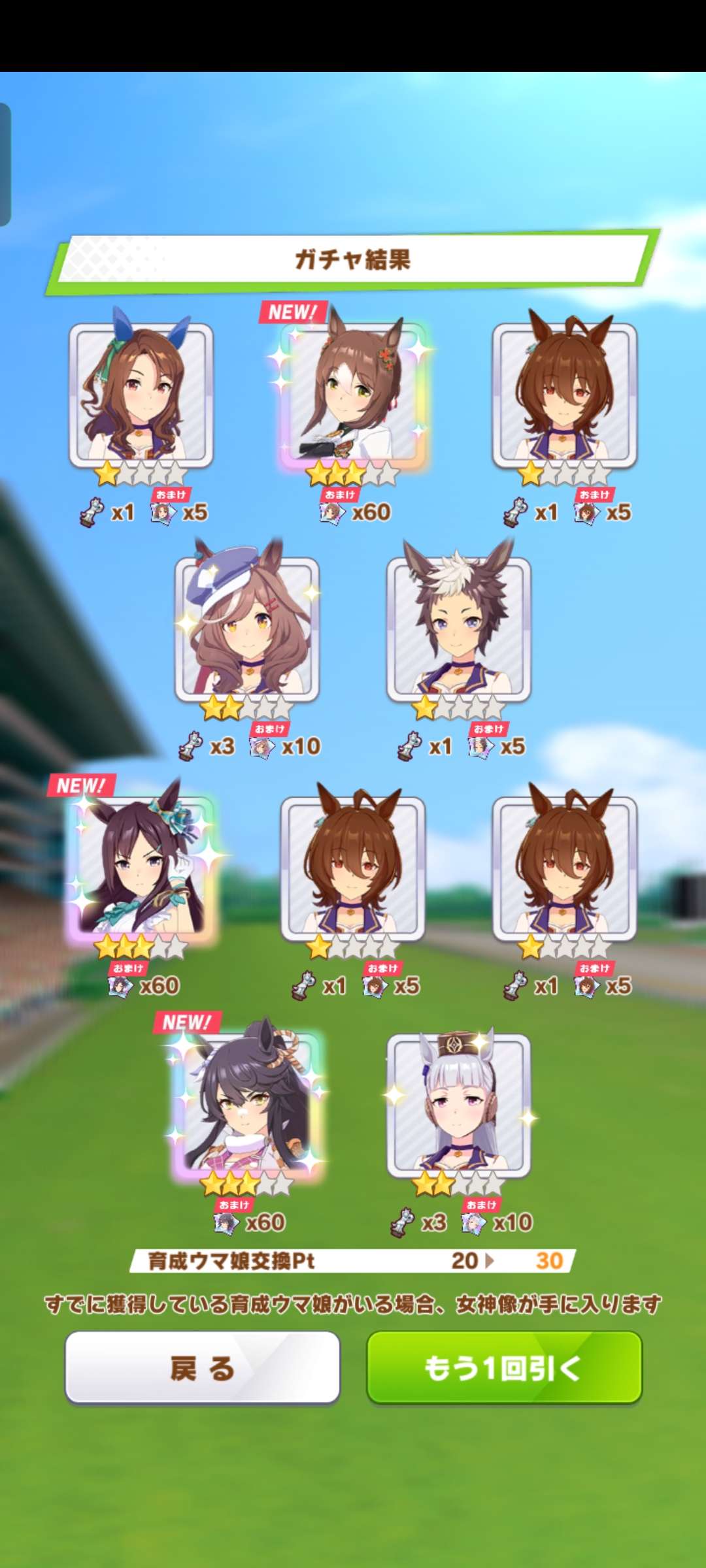Image resolution: width=706 pixels, height=1568 pixels.
Task: Pull again with もう1回引く button
Action: (x=504, y=1367)
